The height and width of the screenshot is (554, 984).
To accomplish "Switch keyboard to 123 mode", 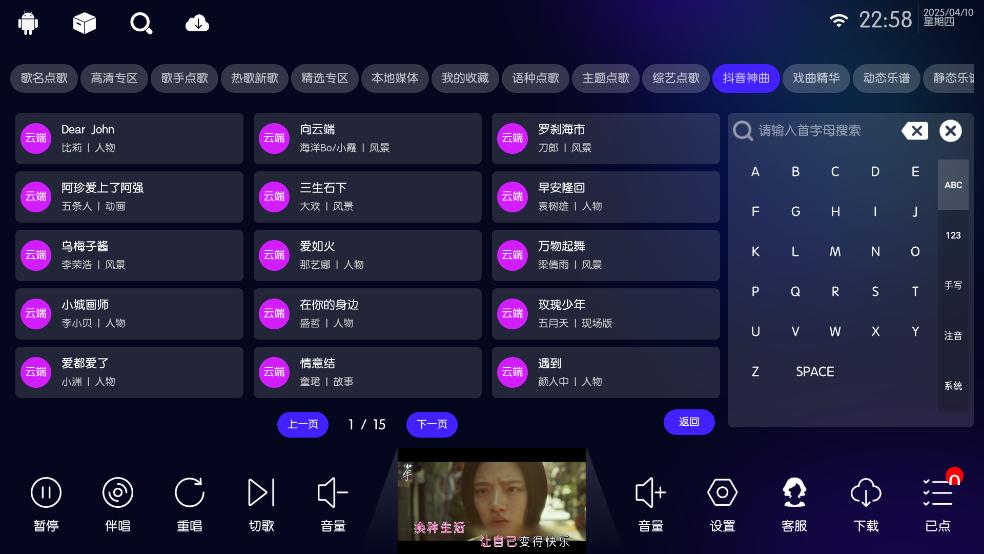I will 953,235.
